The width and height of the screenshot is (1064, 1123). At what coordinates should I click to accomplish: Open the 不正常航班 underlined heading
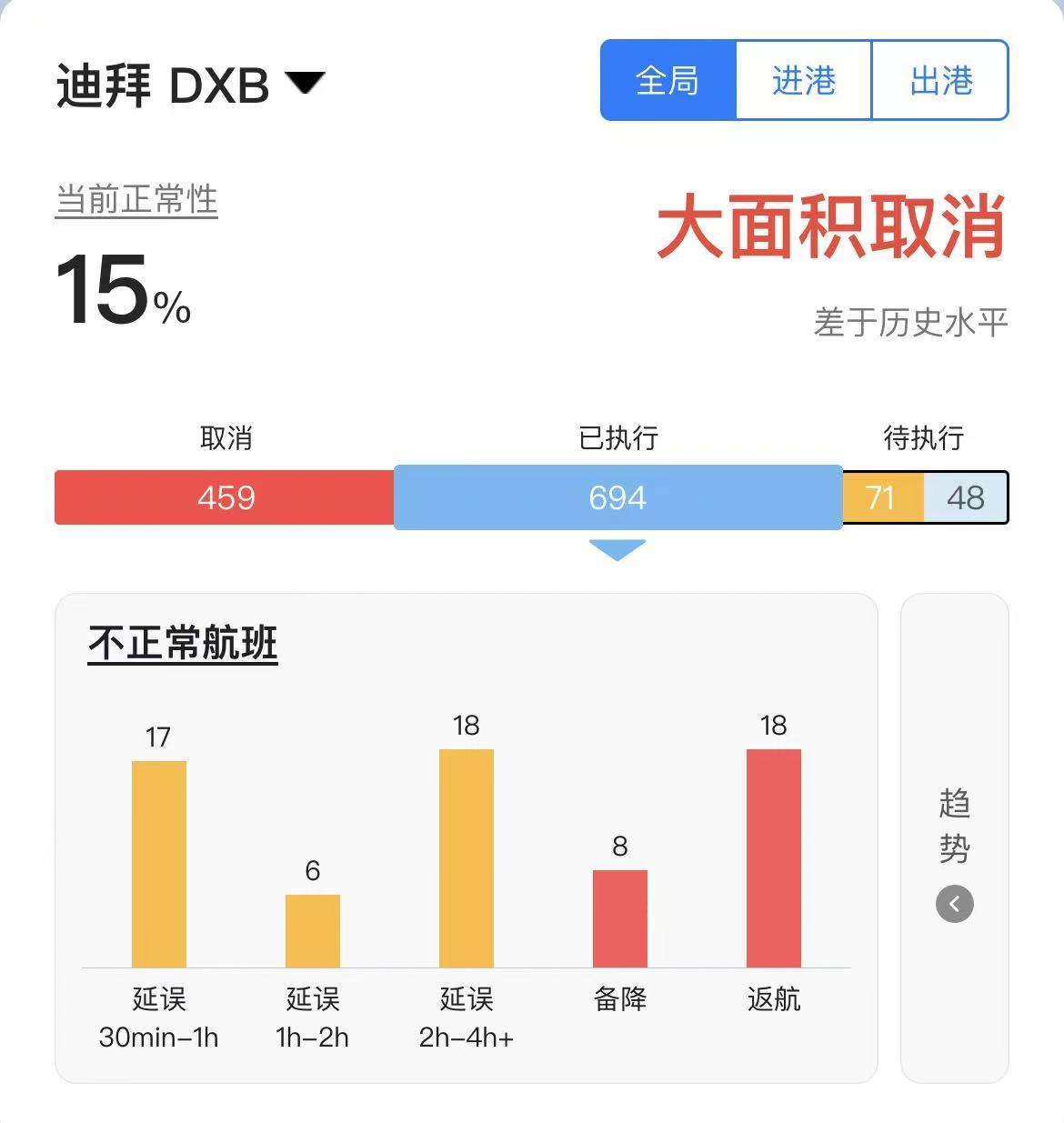coord(183,644)
